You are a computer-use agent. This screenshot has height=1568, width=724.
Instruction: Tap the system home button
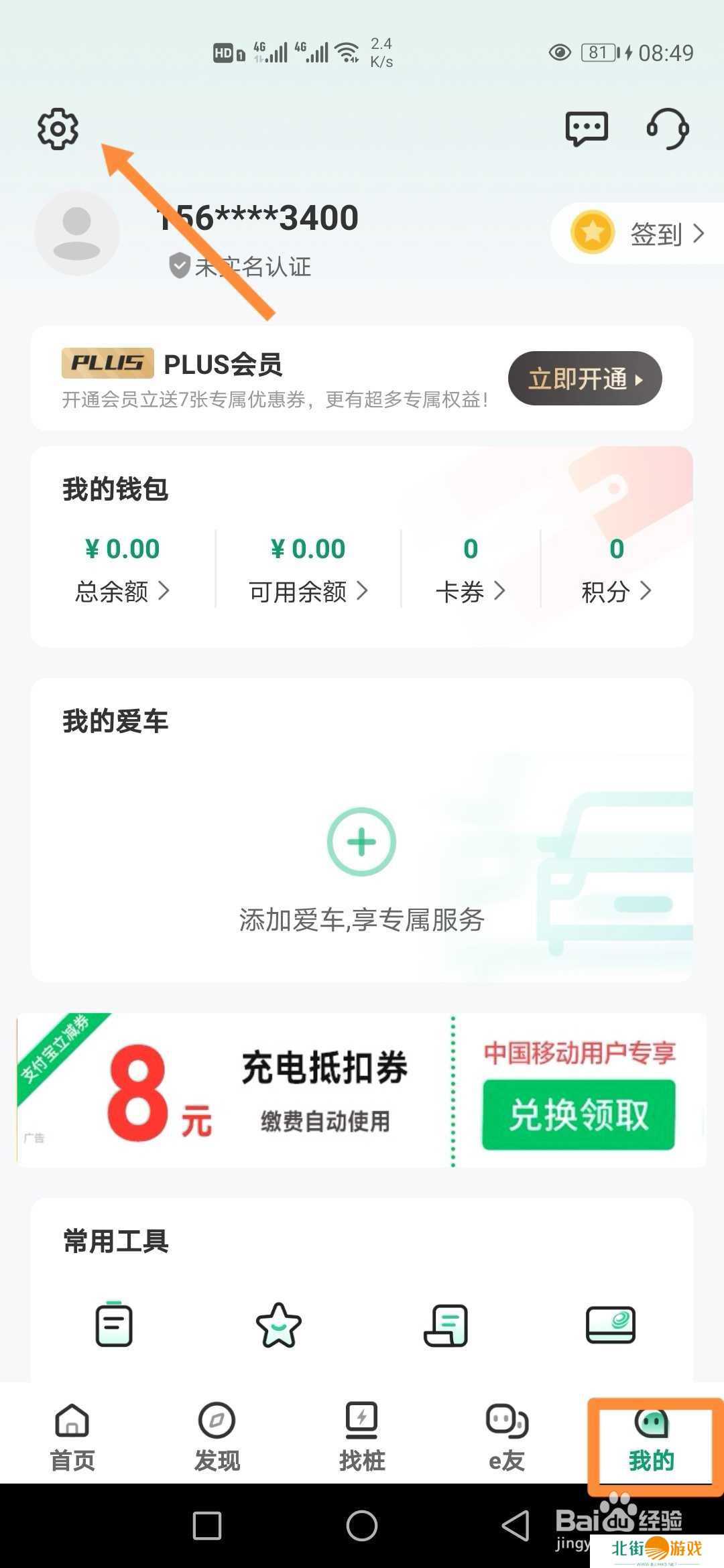pyautogui.click(x=361, y=1526)
